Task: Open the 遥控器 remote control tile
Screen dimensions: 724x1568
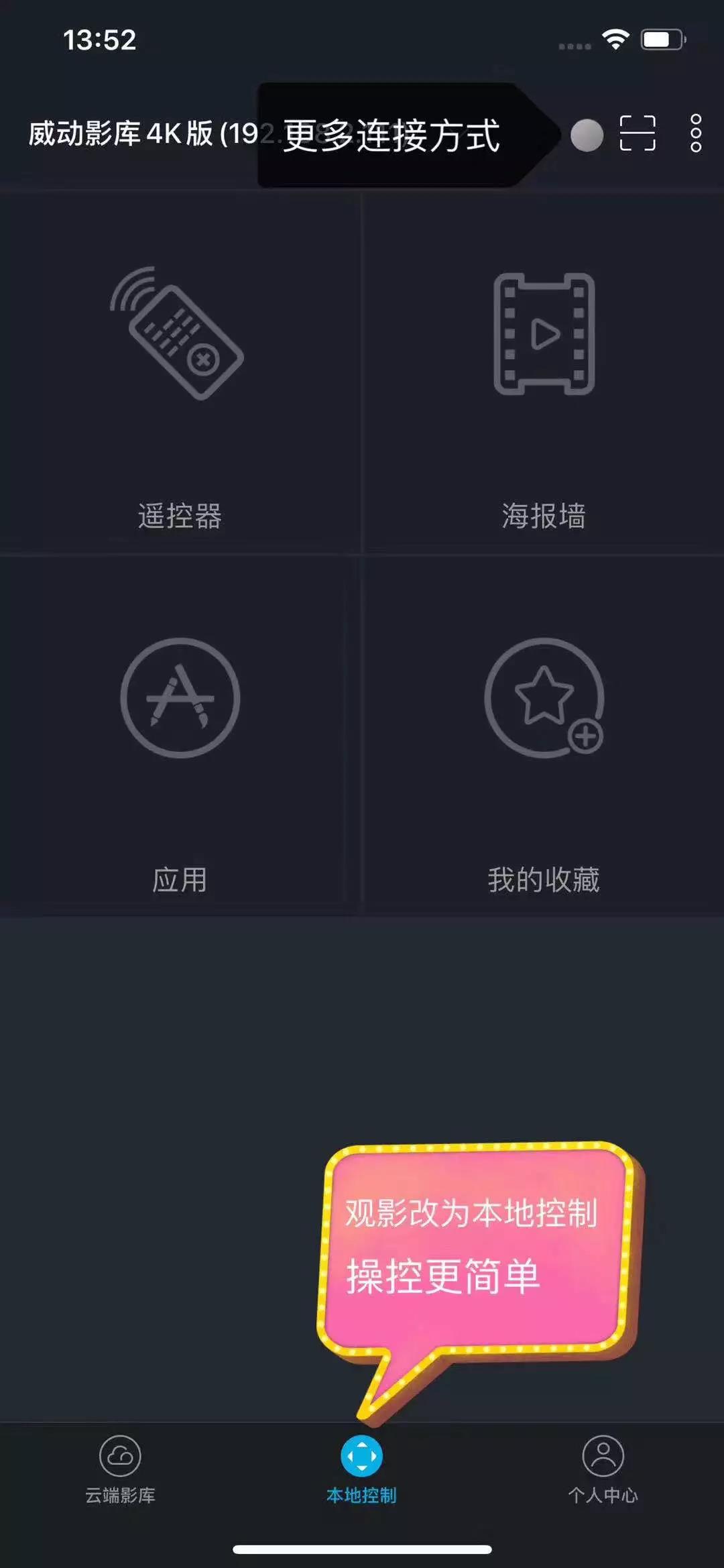Action: [x=180, y=376]
